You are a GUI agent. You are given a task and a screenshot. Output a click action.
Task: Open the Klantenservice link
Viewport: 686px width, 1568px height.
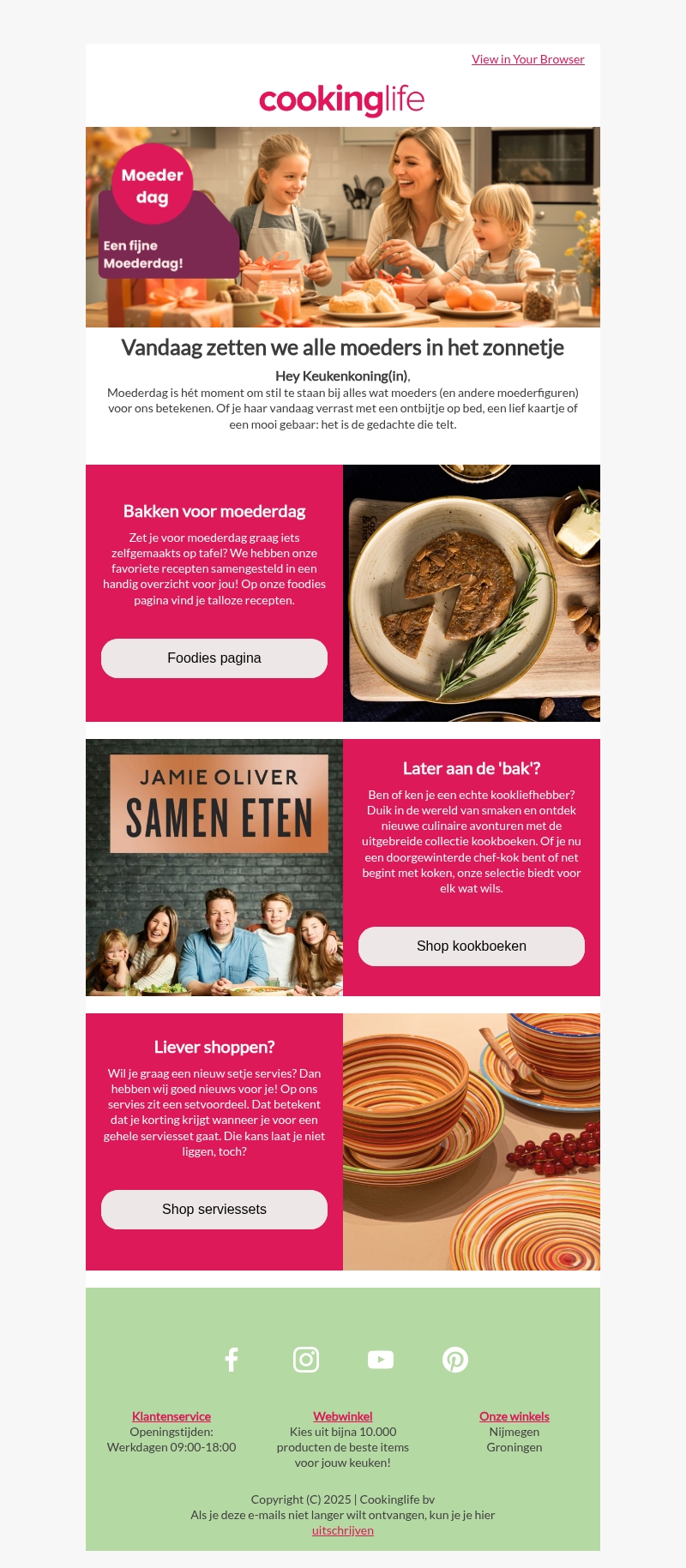[171, 1416]
